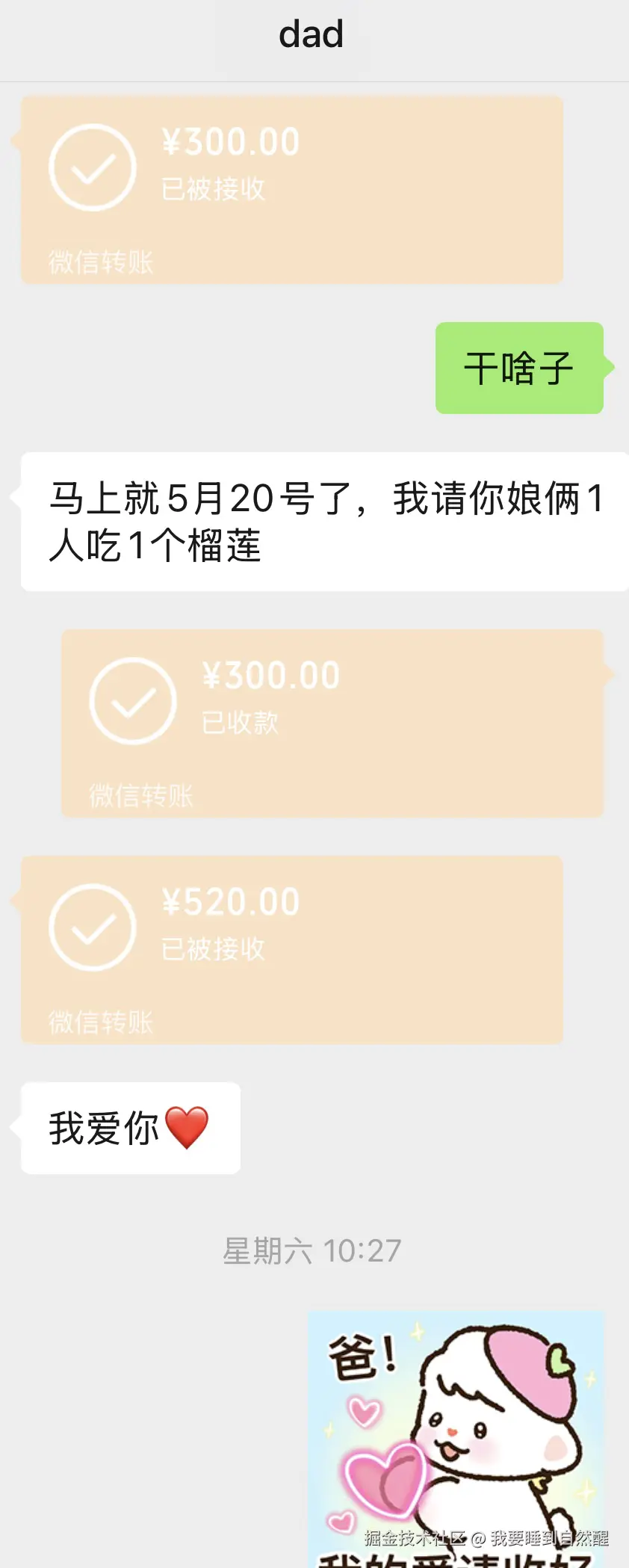Open the ¥520.00 transfer details
This screenshot has width=629, height=1568.
[291, 951]
